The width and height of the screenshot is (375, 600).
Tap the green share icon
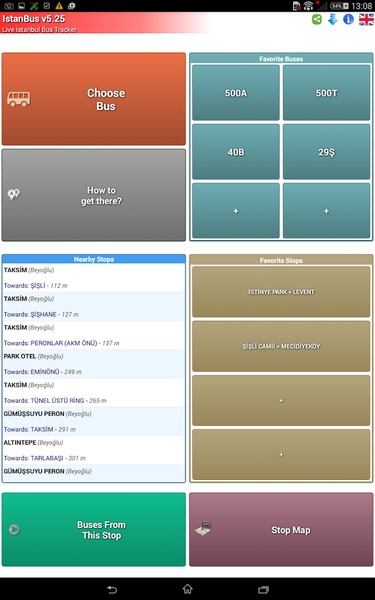pyautogui.click(x=317, y=19)
